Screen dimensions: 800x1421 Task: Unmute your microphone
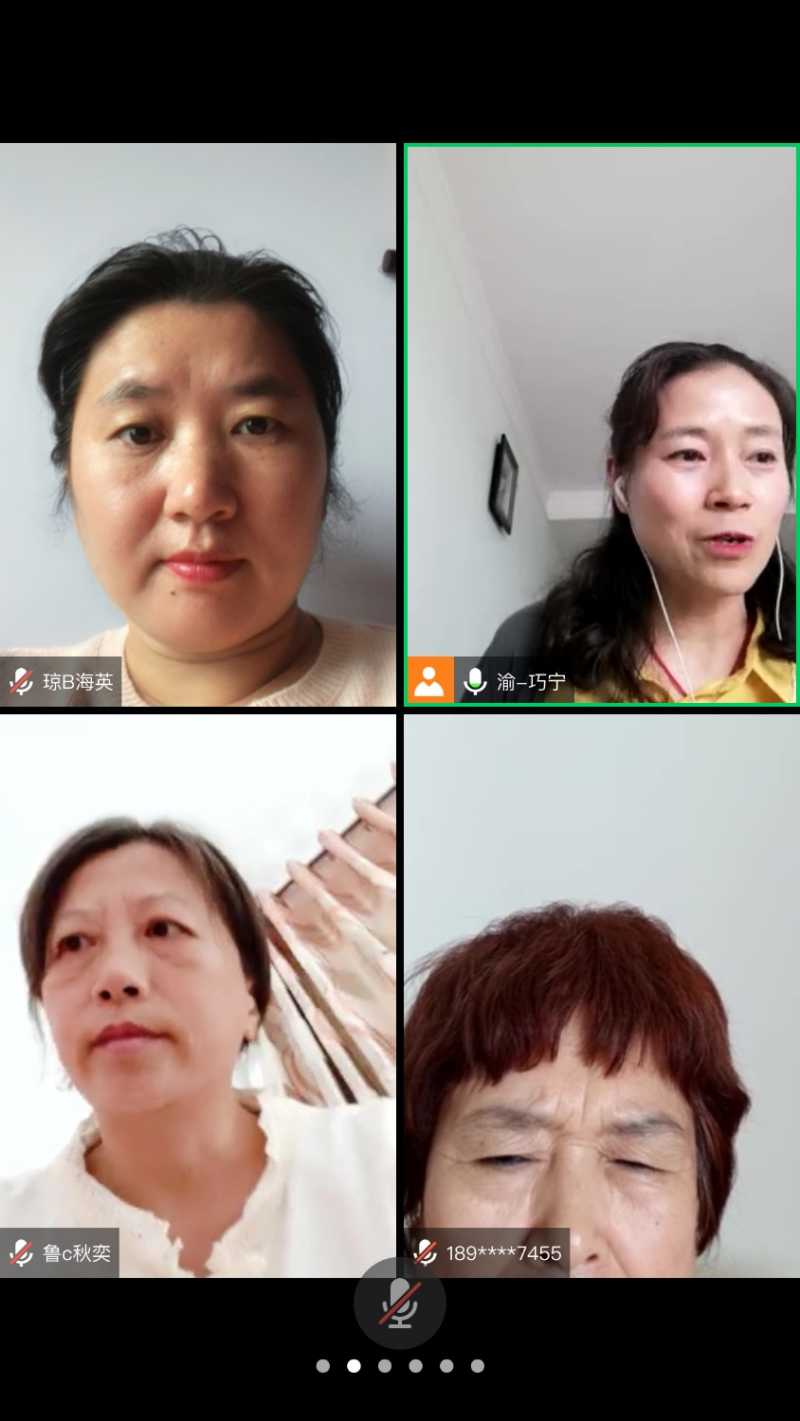400,1303
